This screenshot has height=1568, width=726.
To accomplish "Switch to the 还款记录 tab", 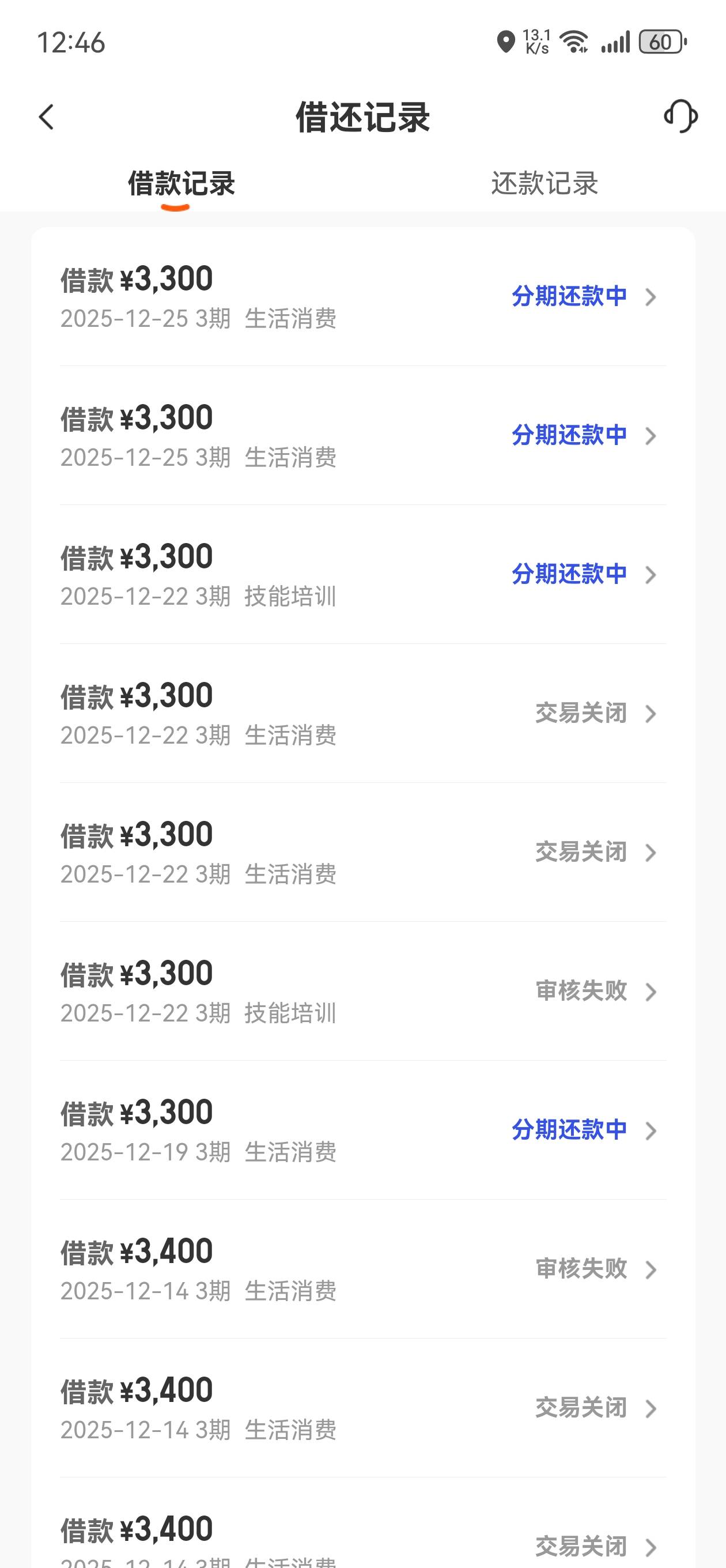I will coord(544,183).
